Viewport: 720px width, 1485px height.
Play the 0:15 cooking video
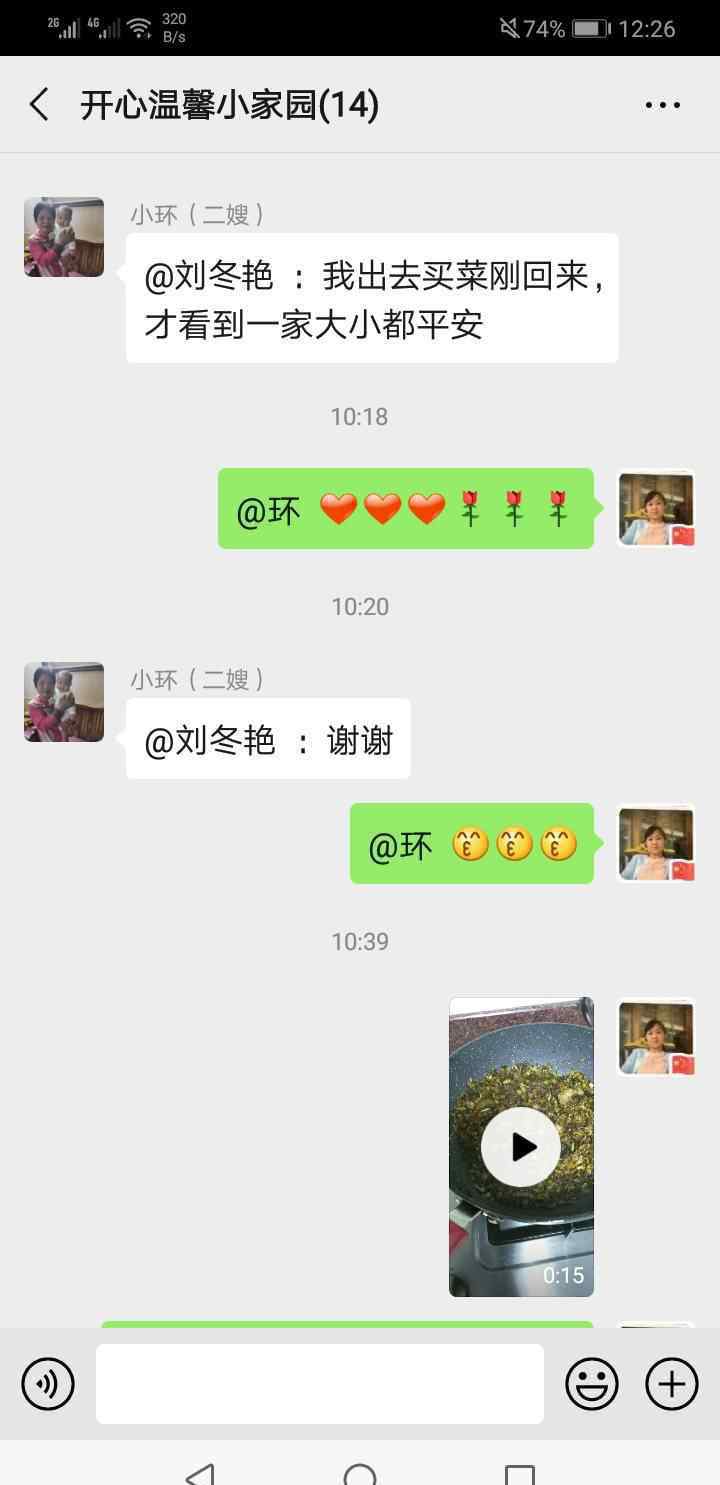click(x=521, y=1147)
